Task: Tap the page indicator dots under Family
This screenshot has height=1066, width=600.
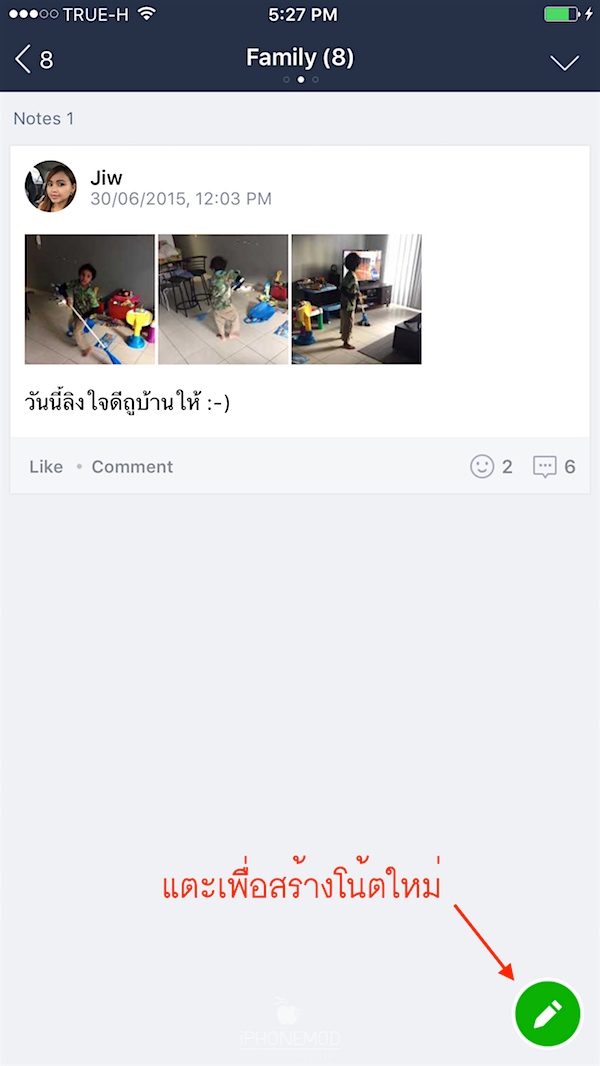Action: pos(300,79)
